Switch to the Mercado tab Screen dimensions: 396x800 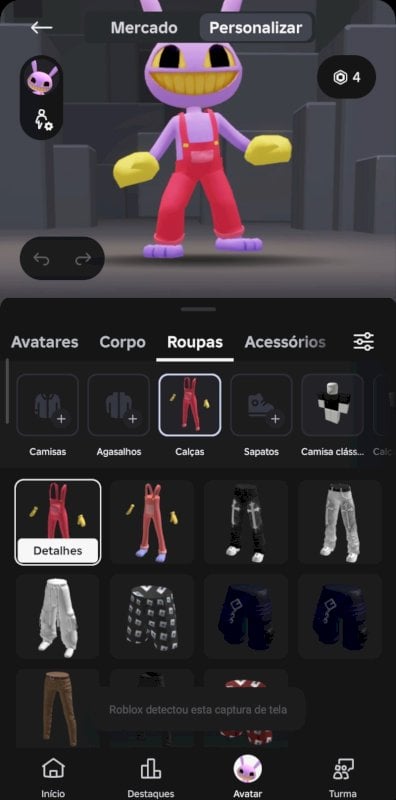144,28
